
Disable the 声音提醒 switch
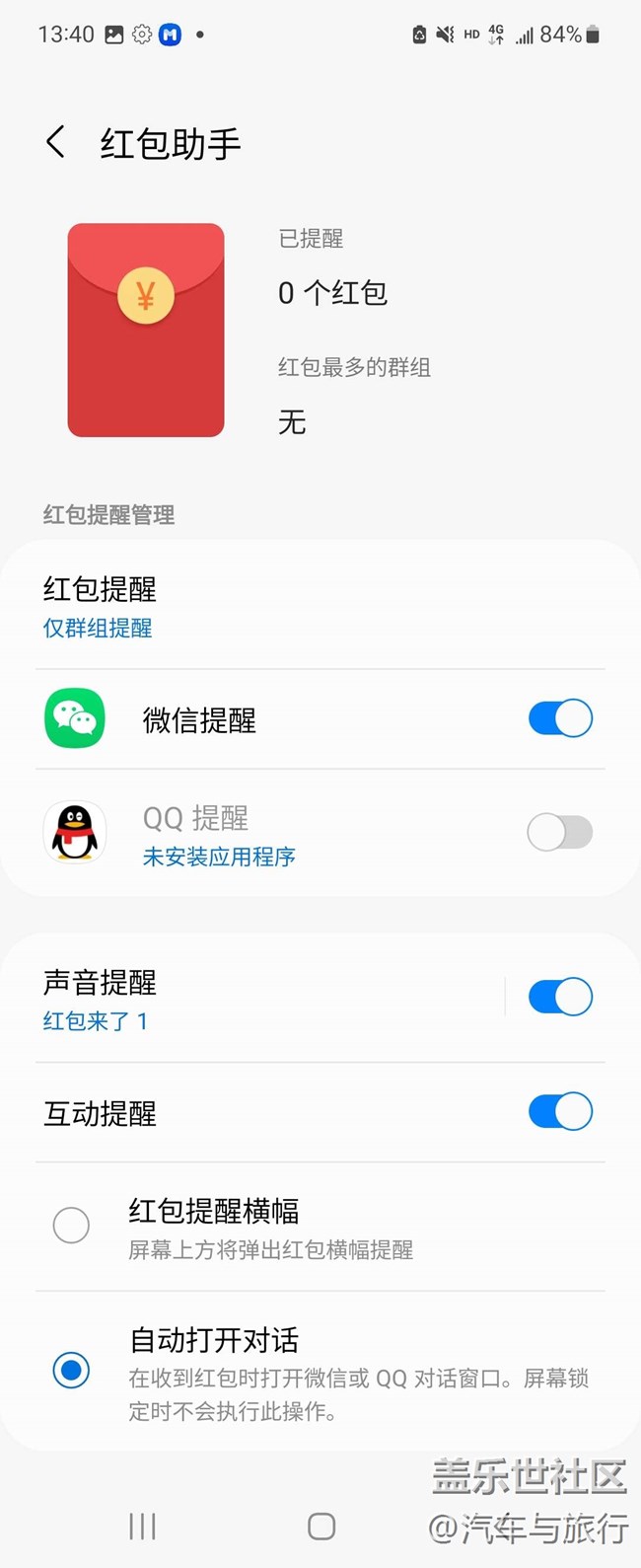point(560,997)
